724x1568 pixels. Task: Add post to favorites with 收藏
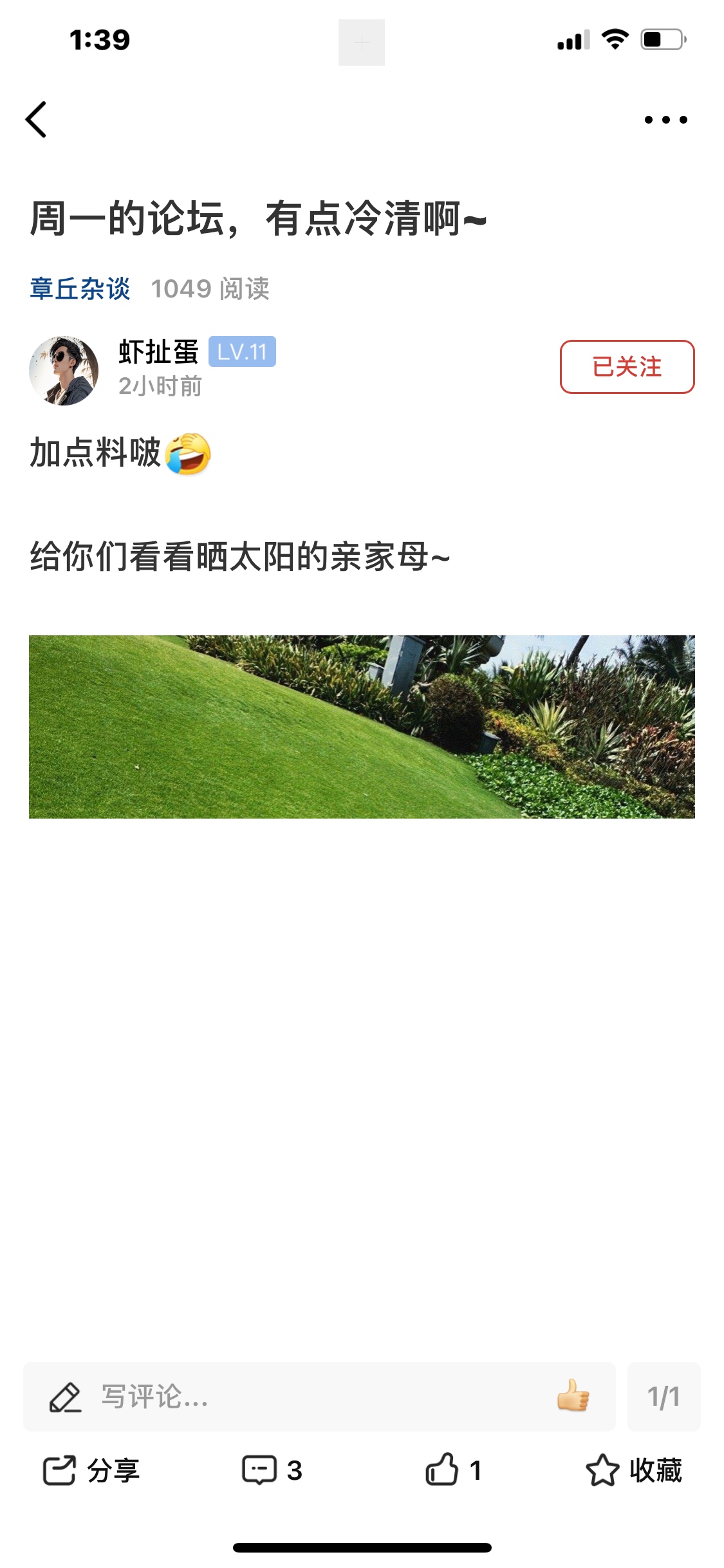pyautogui.click(x=634, y=1471)
